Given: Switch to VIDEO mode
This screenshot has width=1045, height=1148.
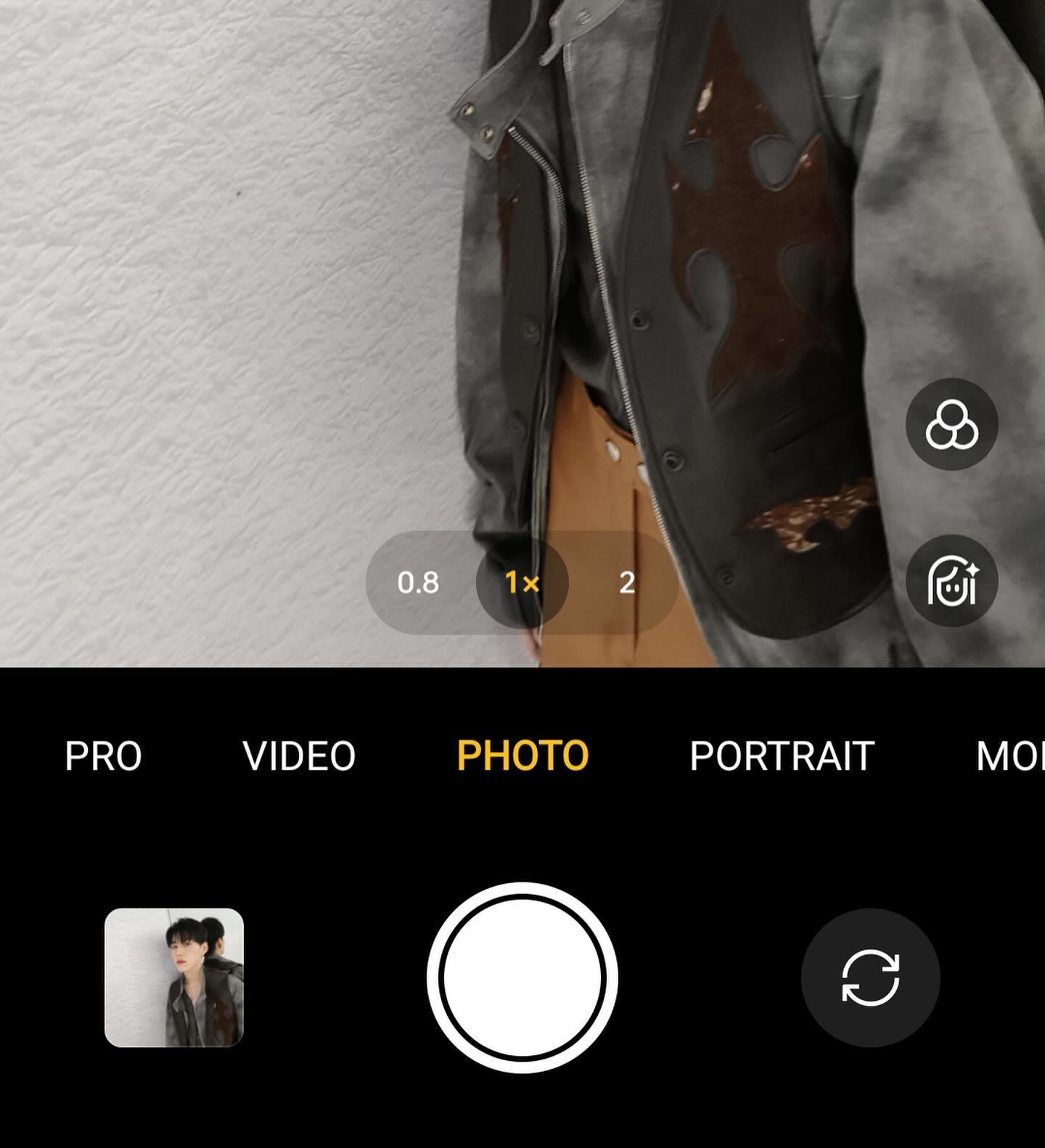Looking at the screenshot, I should pyautogui.click(x=299, y=756).
